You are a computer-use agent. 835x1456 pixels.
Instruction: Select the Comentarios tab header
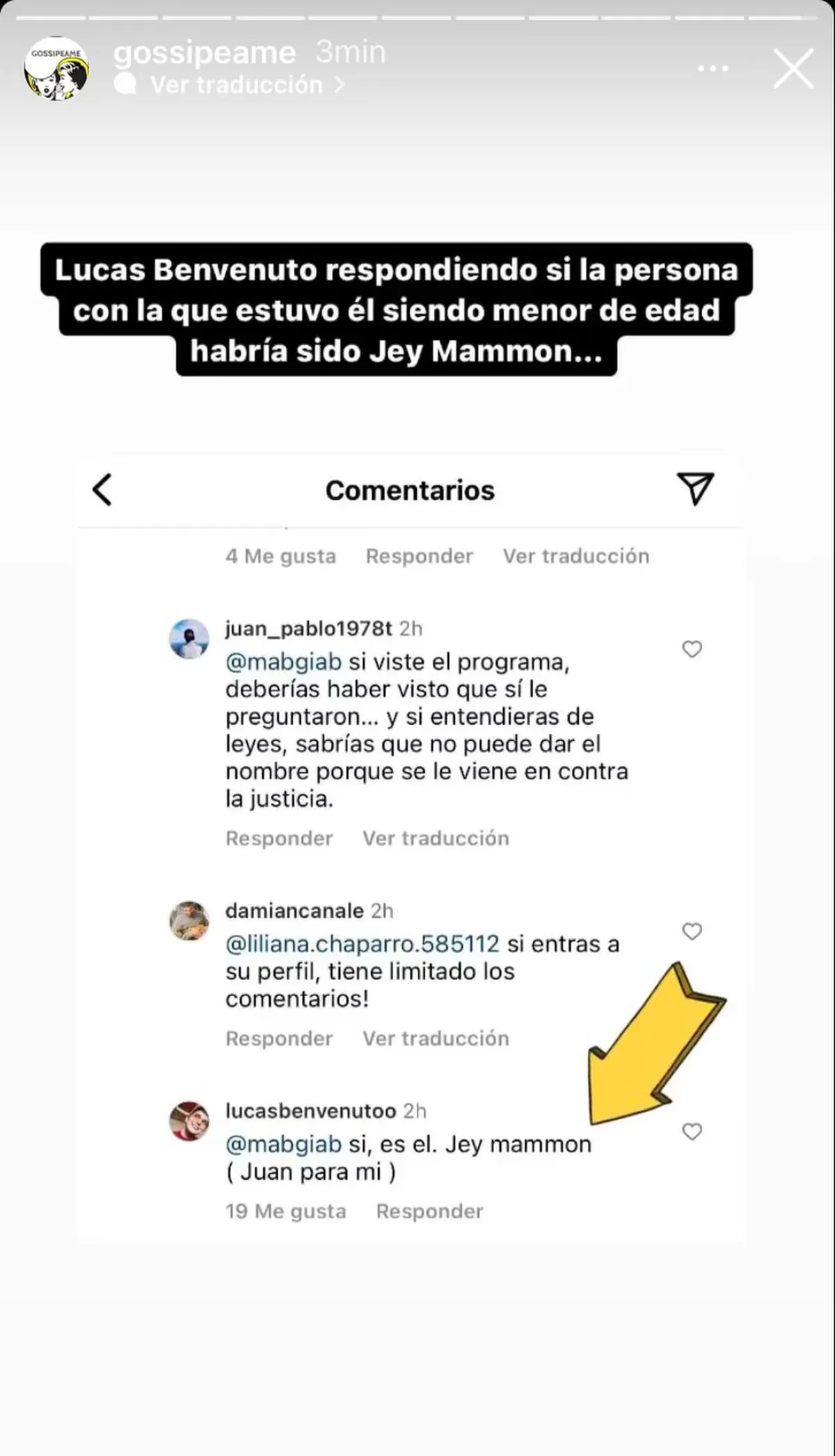pyautogui.click(x=409, y=490)
